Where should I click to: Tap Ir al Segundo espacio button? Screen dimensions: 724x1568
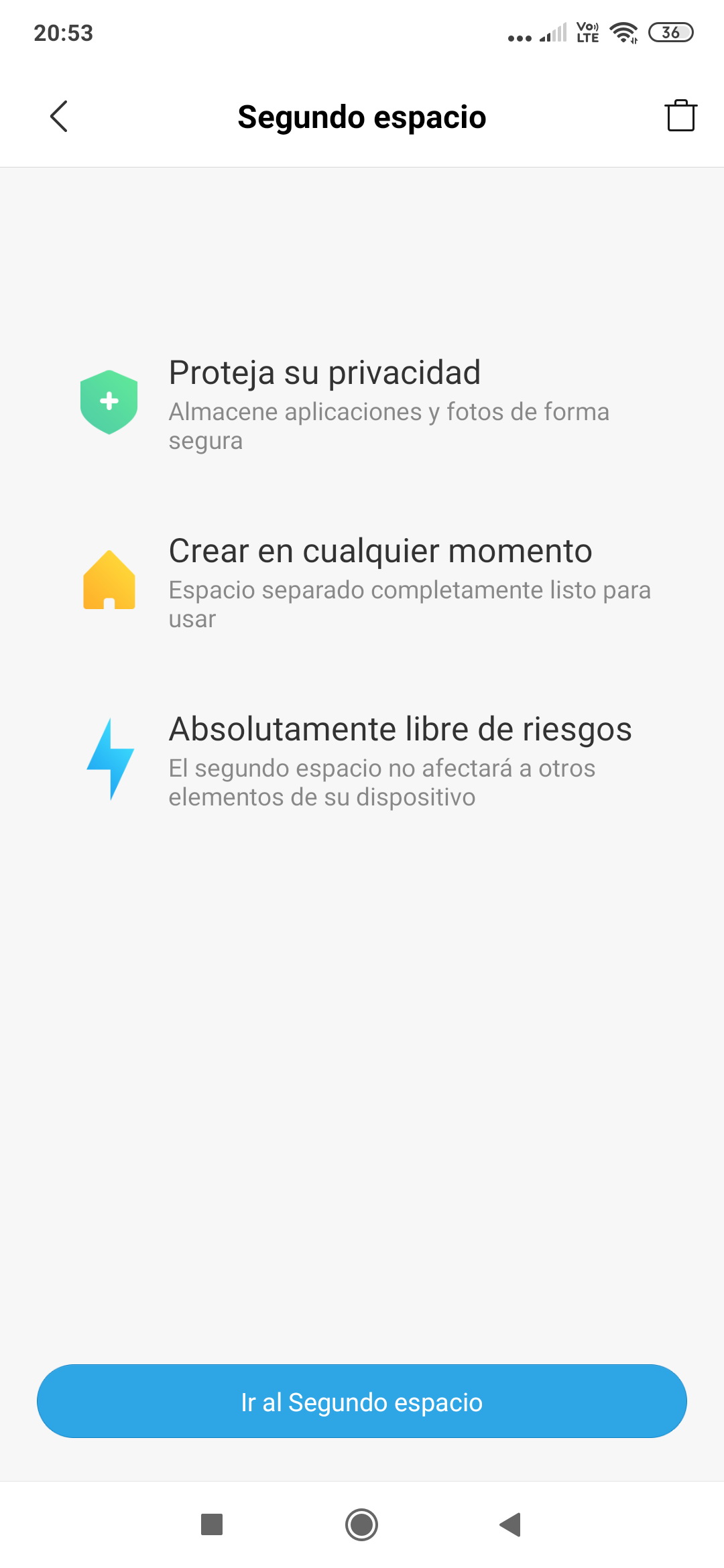tap(362, 1401)
